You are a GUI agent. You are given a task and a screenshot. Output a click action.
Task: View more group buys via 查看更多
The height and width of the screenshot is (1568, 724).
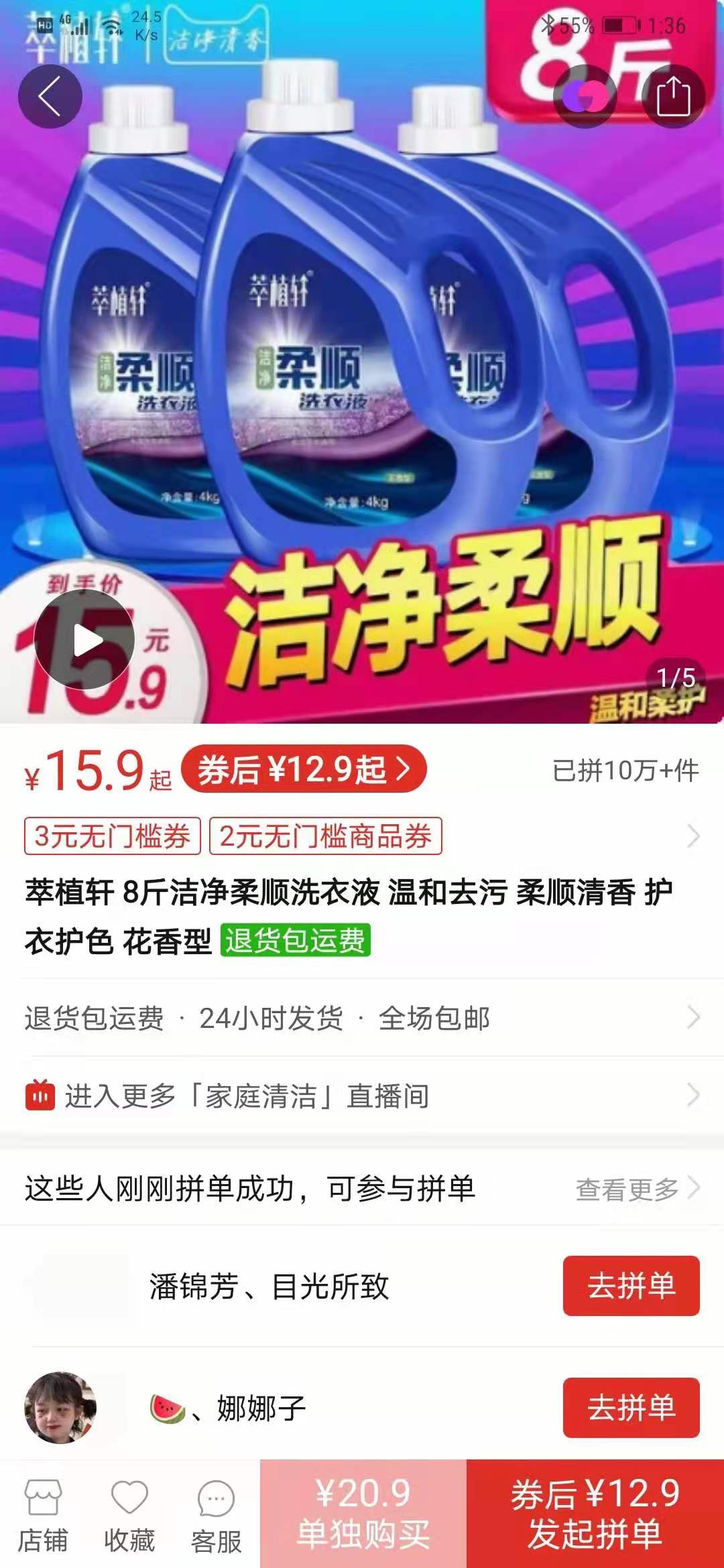click(x=637, y=1189)
